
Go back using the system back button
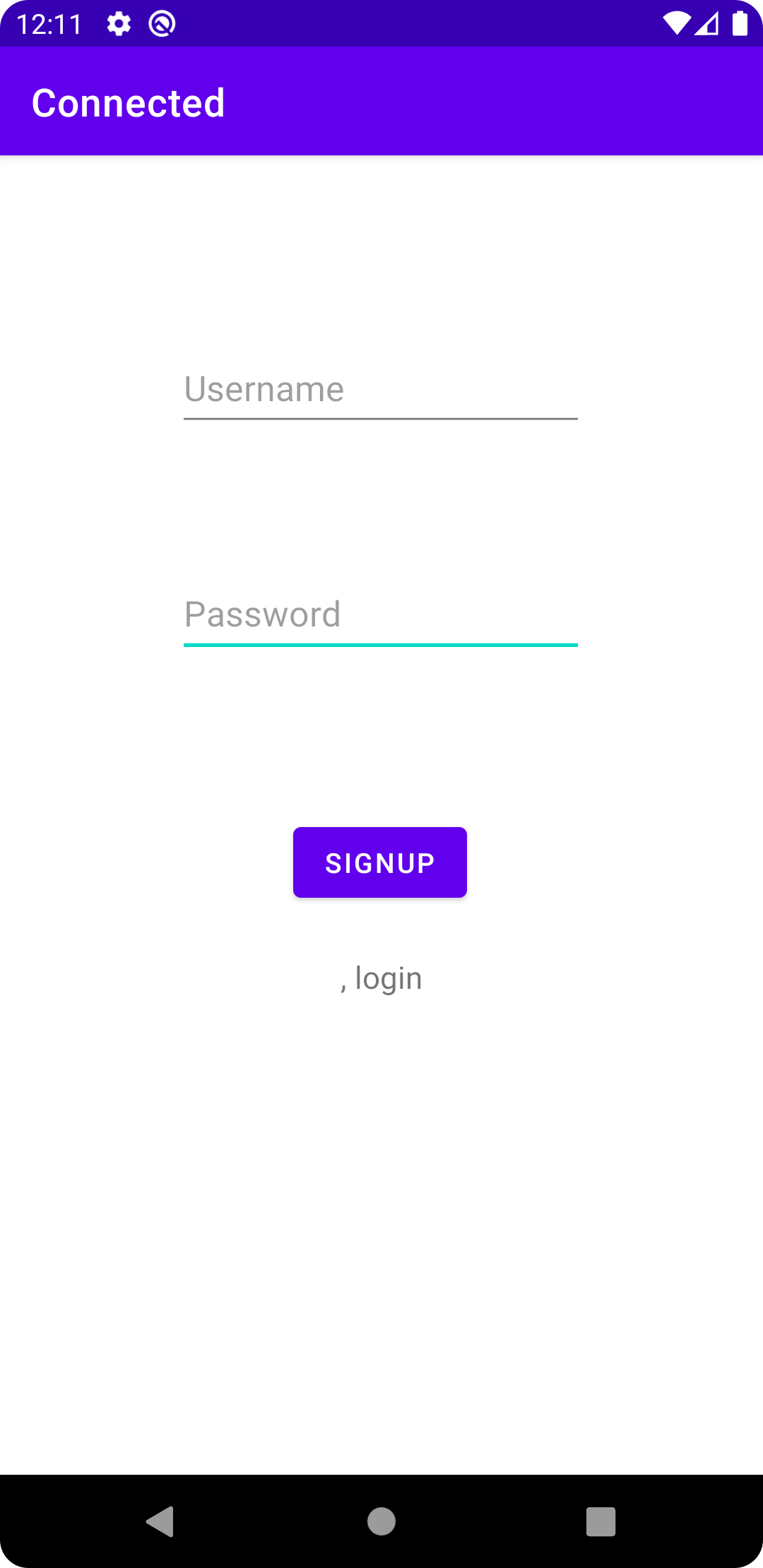coord(160,1521)
